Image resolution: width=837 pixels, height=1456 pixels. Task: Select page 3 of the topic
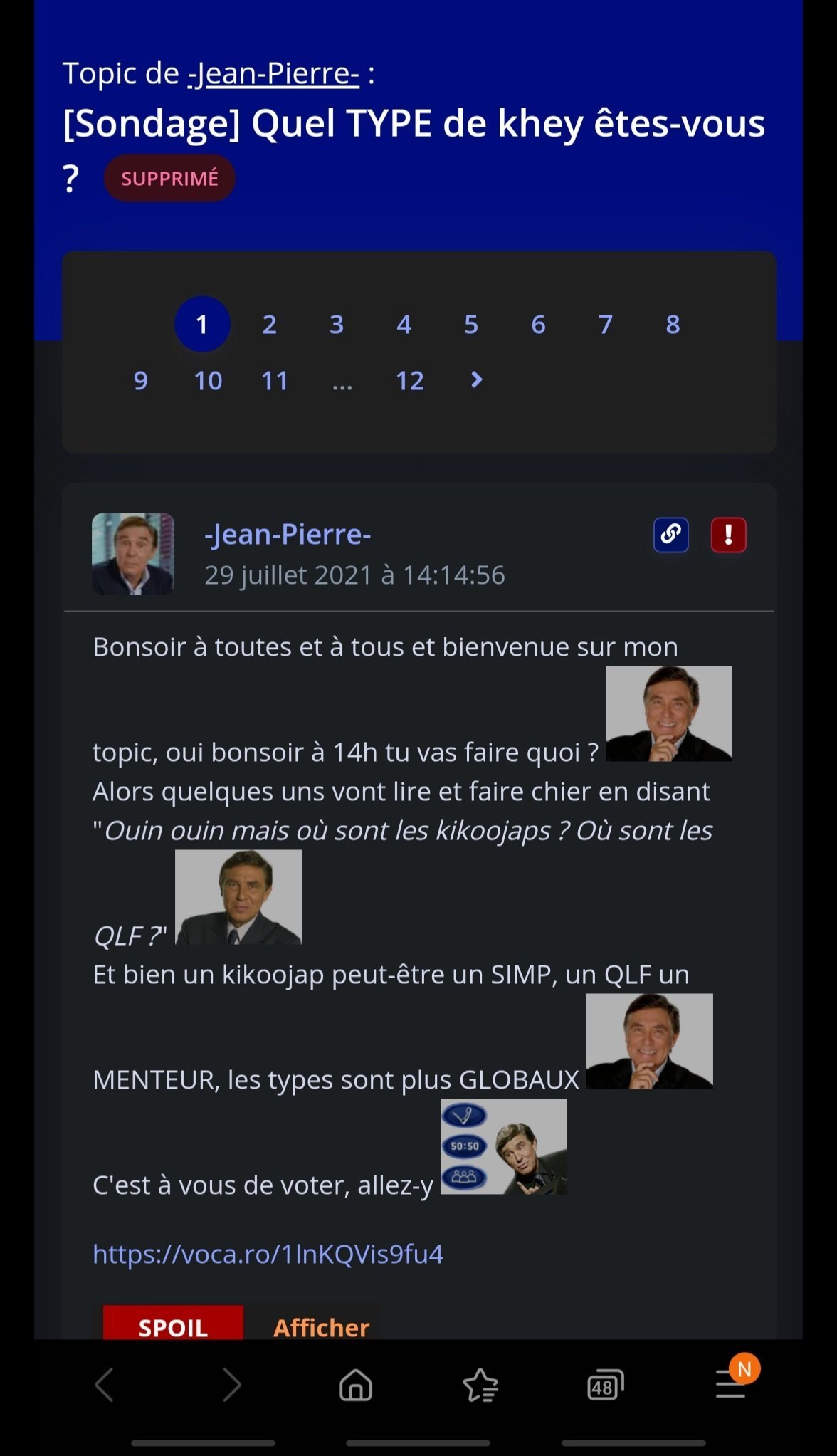point(337,325)
